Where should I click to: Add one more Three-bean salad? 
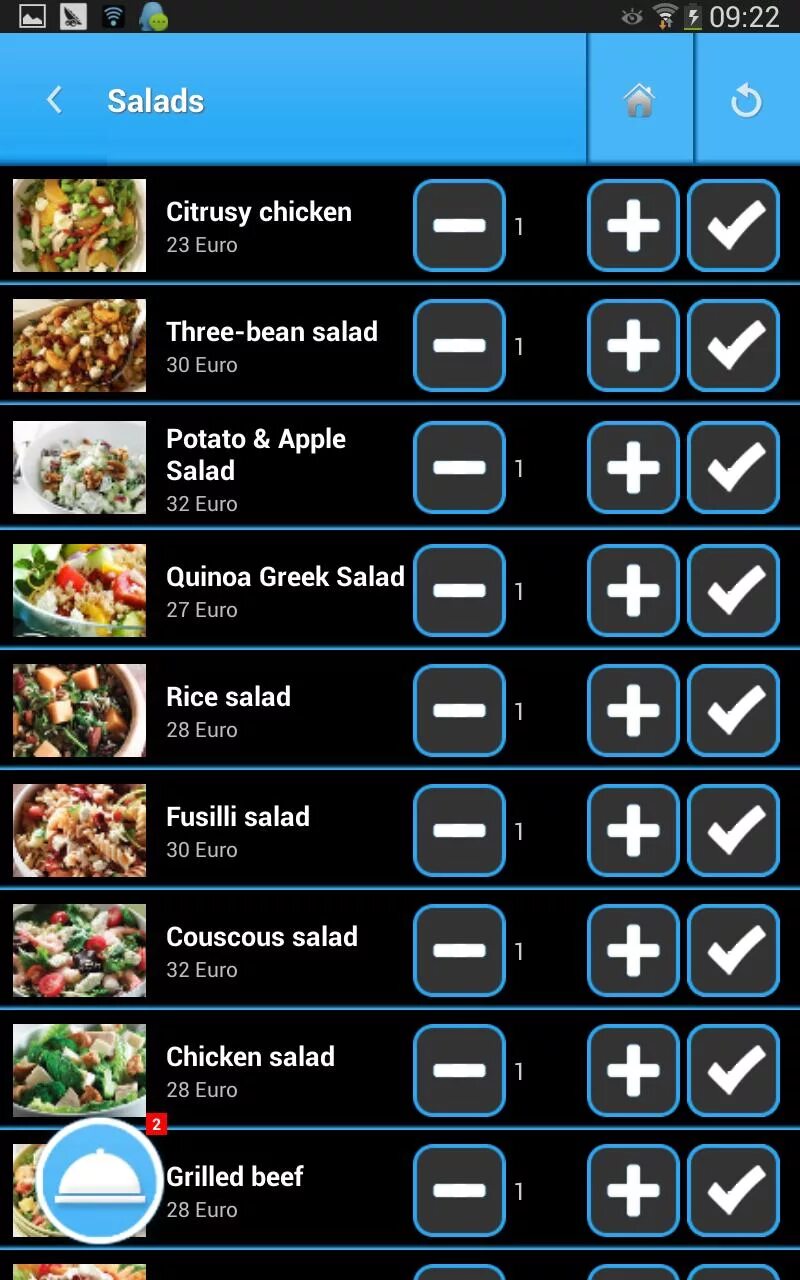[633, 345]
